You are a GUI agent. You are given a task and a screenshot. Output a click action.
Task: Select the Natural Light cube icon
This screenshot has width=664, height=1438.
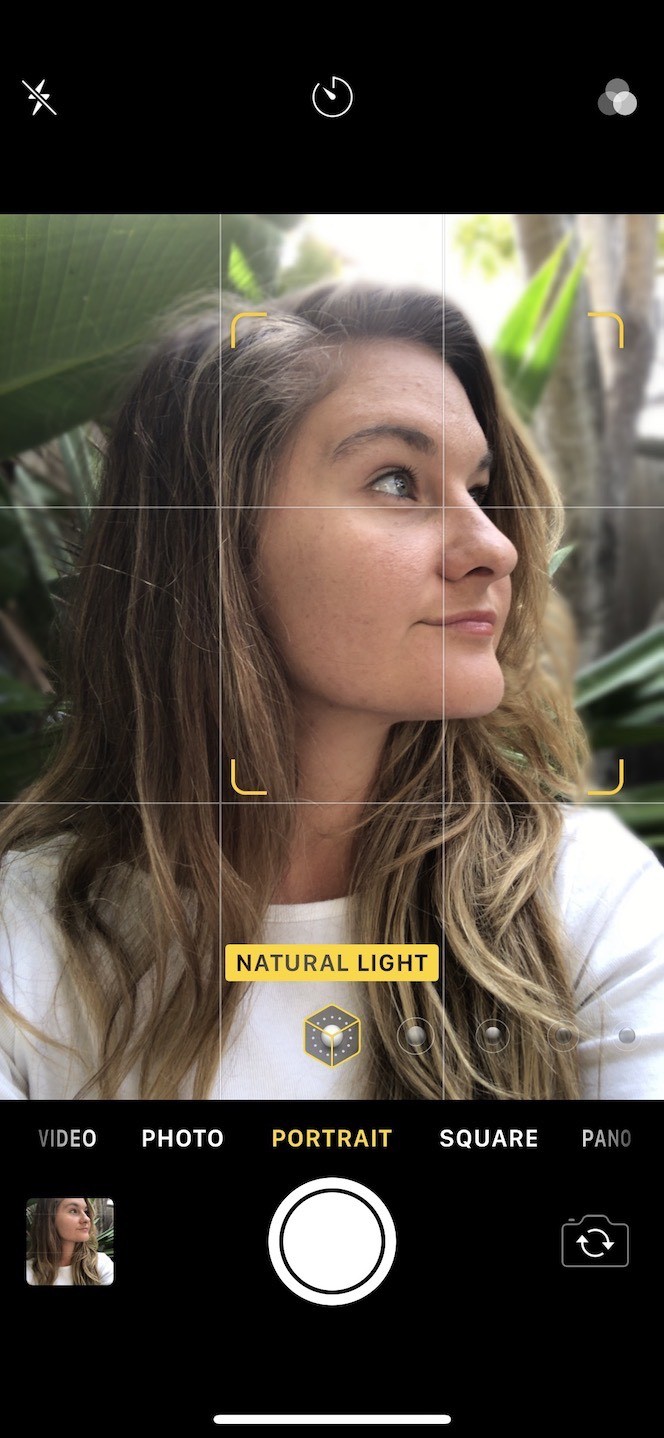(332, 1036)
